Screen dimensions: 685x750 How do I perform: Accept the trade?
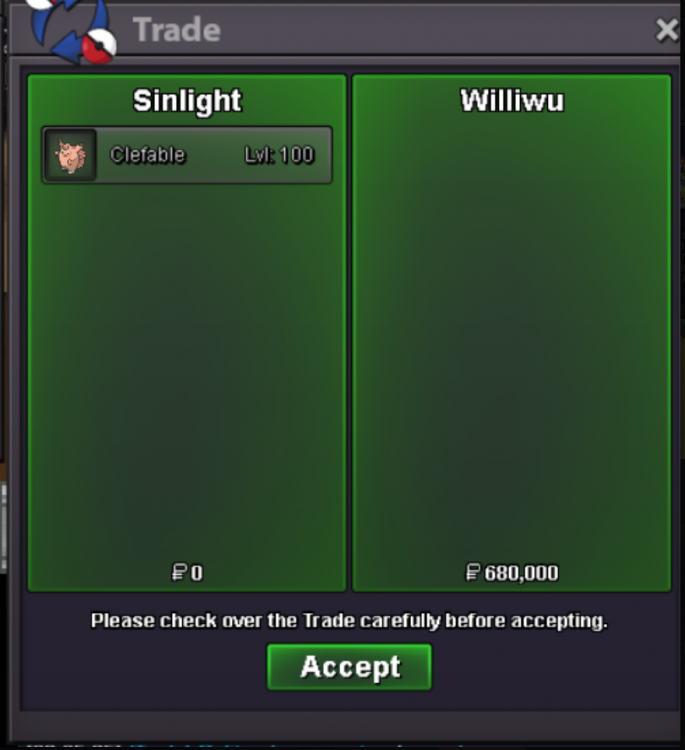point(349,667)
